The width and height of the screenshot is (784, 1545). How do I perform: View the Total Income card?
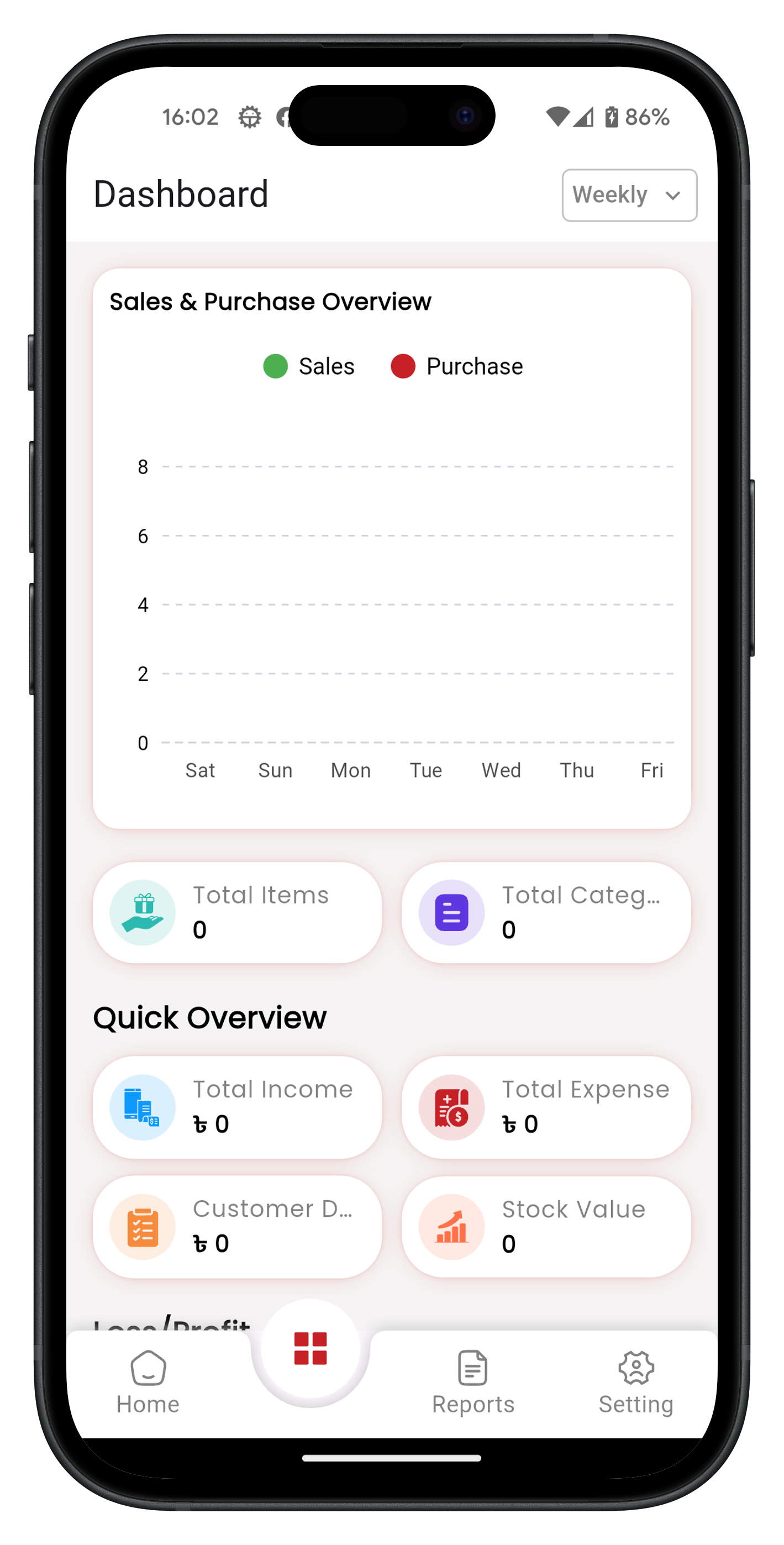[x=237, y=1107]
